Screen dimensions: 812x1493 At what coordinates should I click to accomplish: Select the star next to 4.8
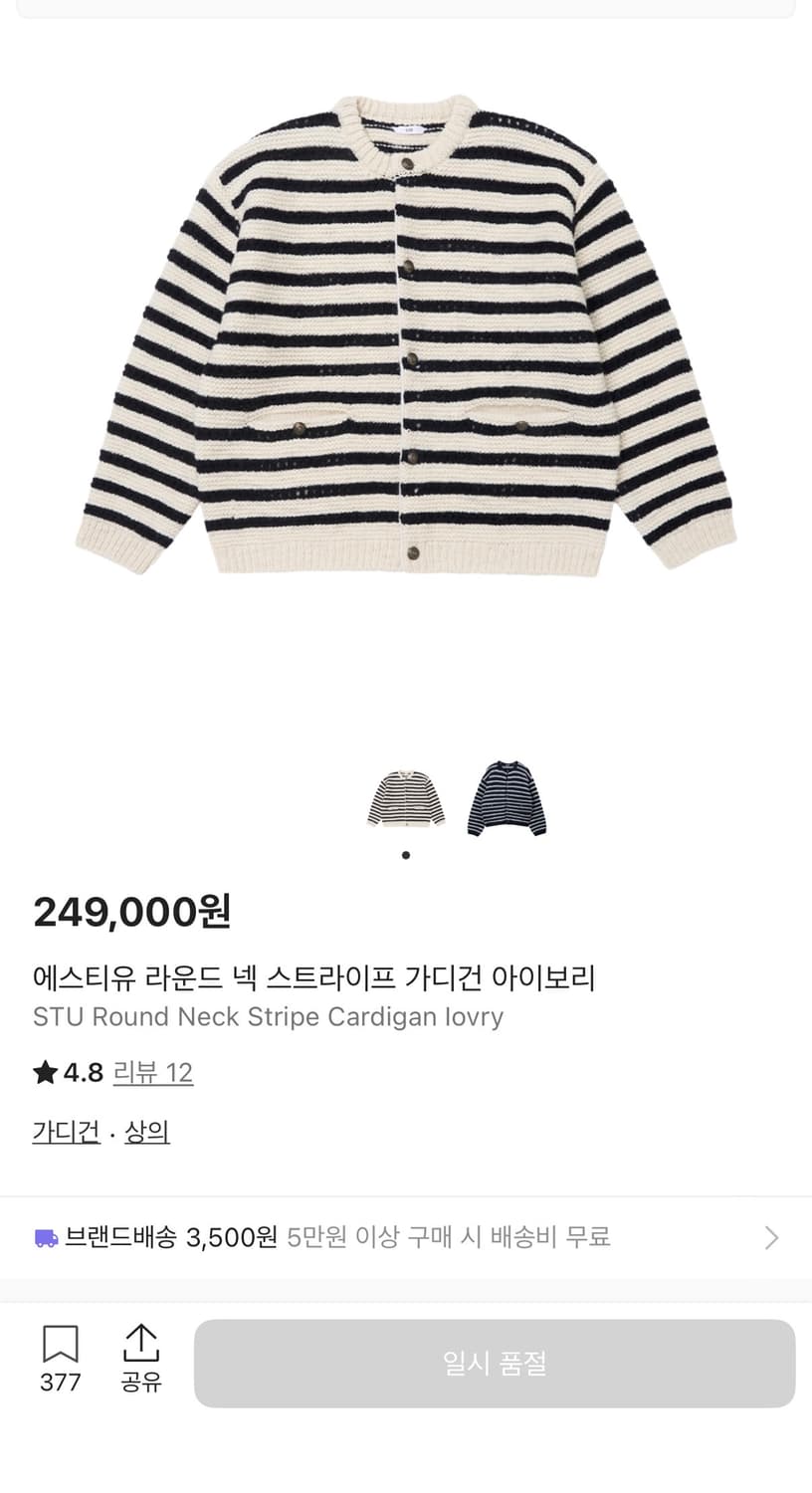pyautogui.click(x=45, y=1073)
